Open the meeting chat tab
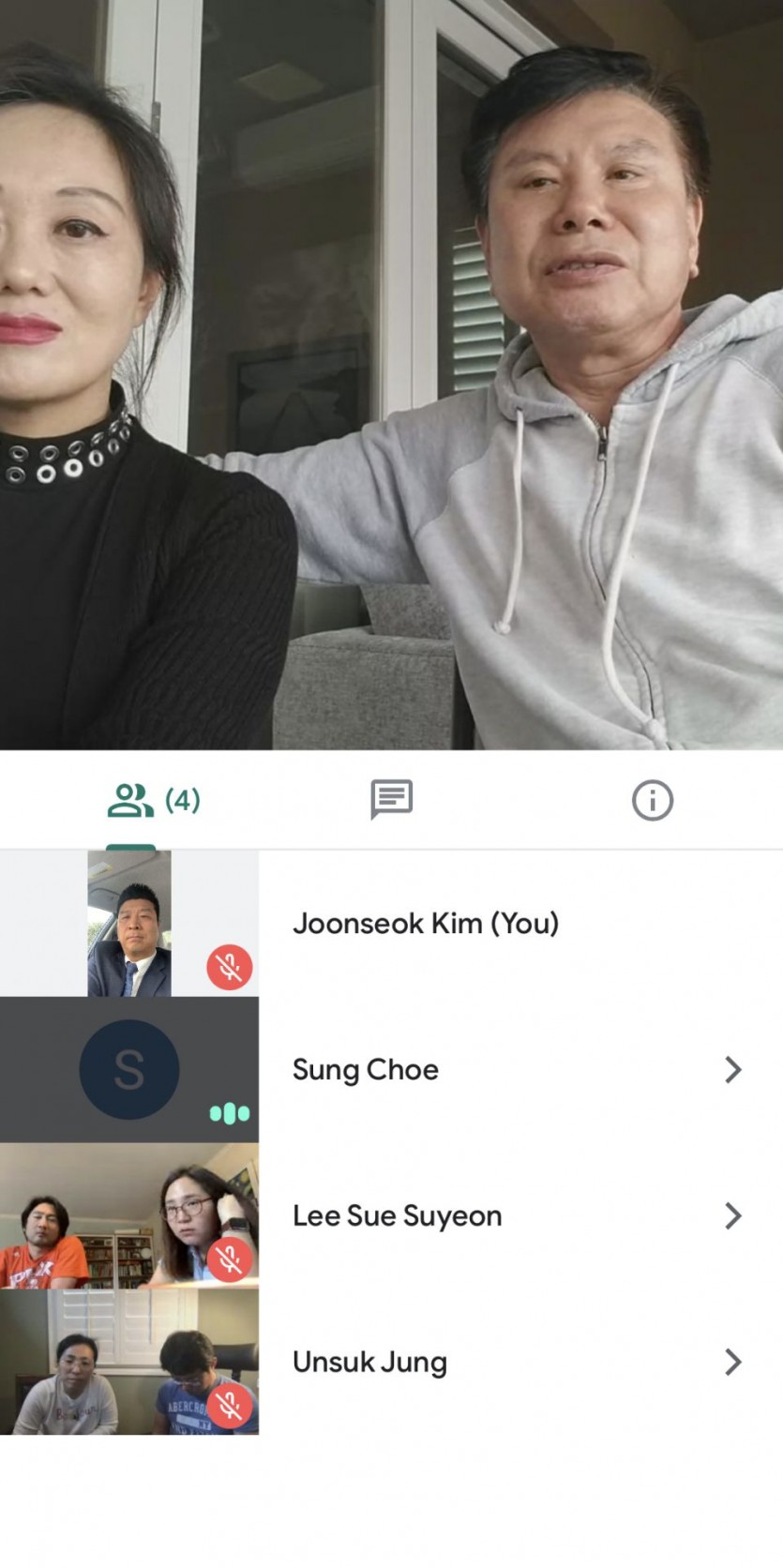Screen dimensions: 783x1568 tap(391, 800)
